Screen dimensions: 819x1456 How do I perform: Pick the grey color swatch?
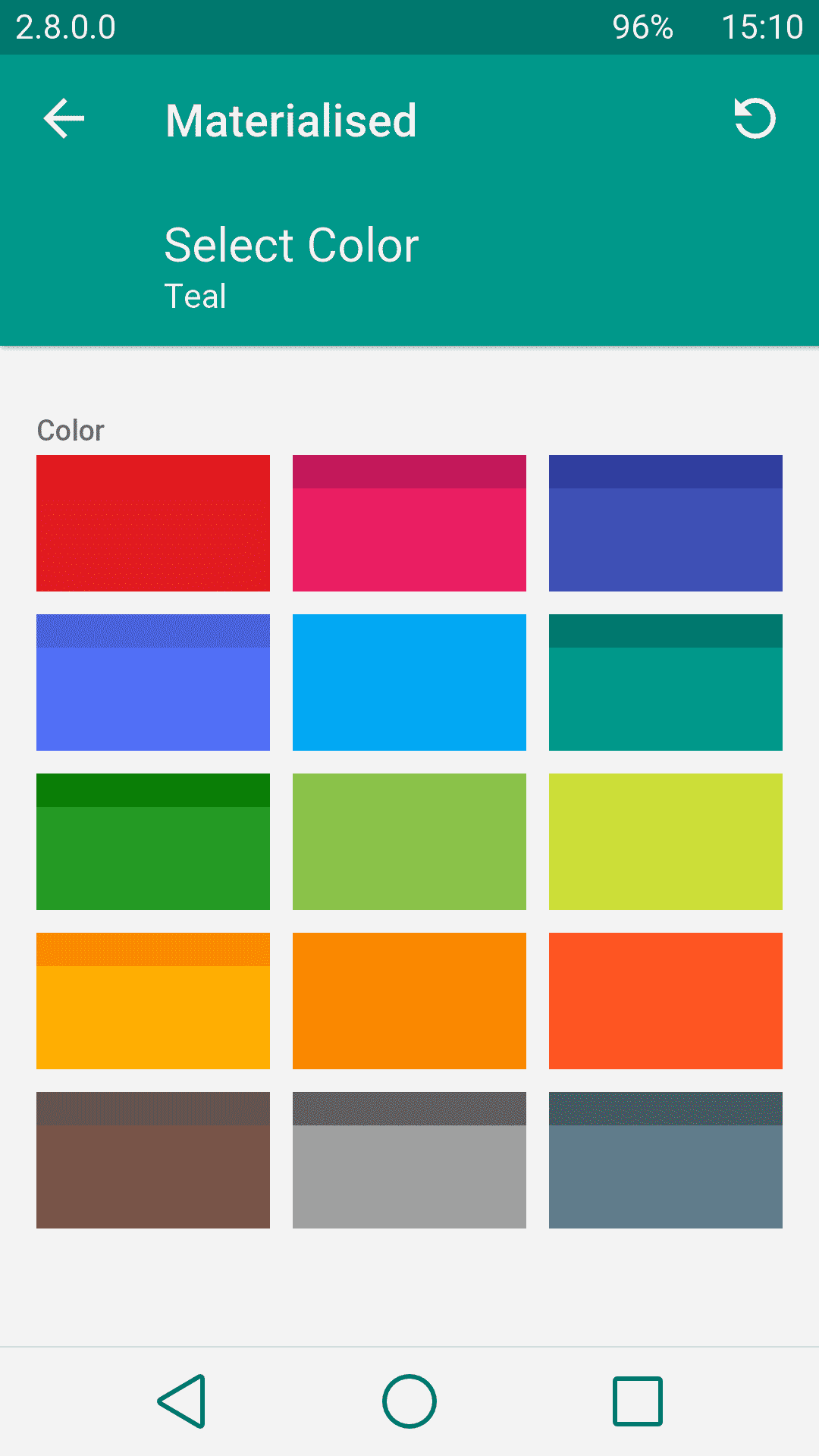point(409,1160)
